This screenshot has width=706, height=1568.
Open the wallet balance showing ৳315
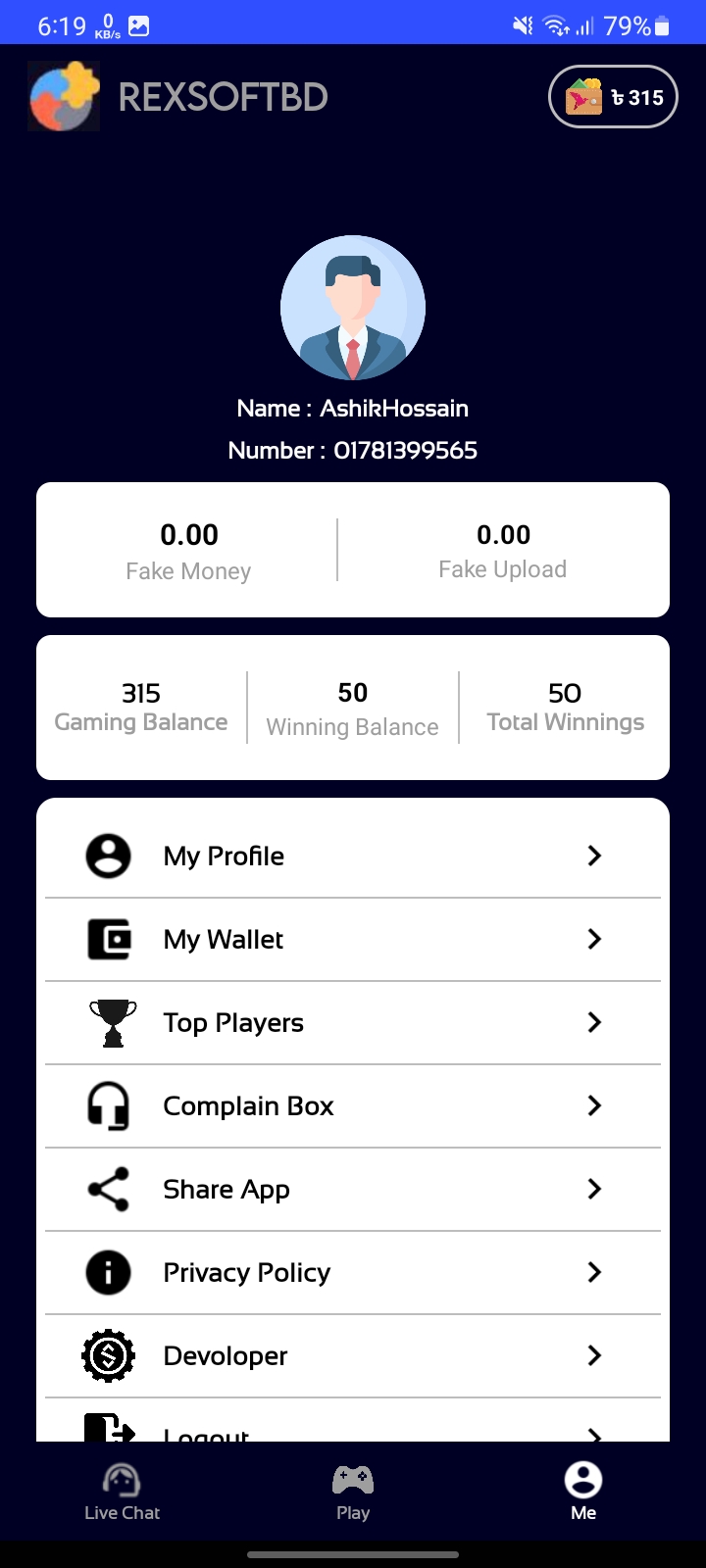coord(613,97)
